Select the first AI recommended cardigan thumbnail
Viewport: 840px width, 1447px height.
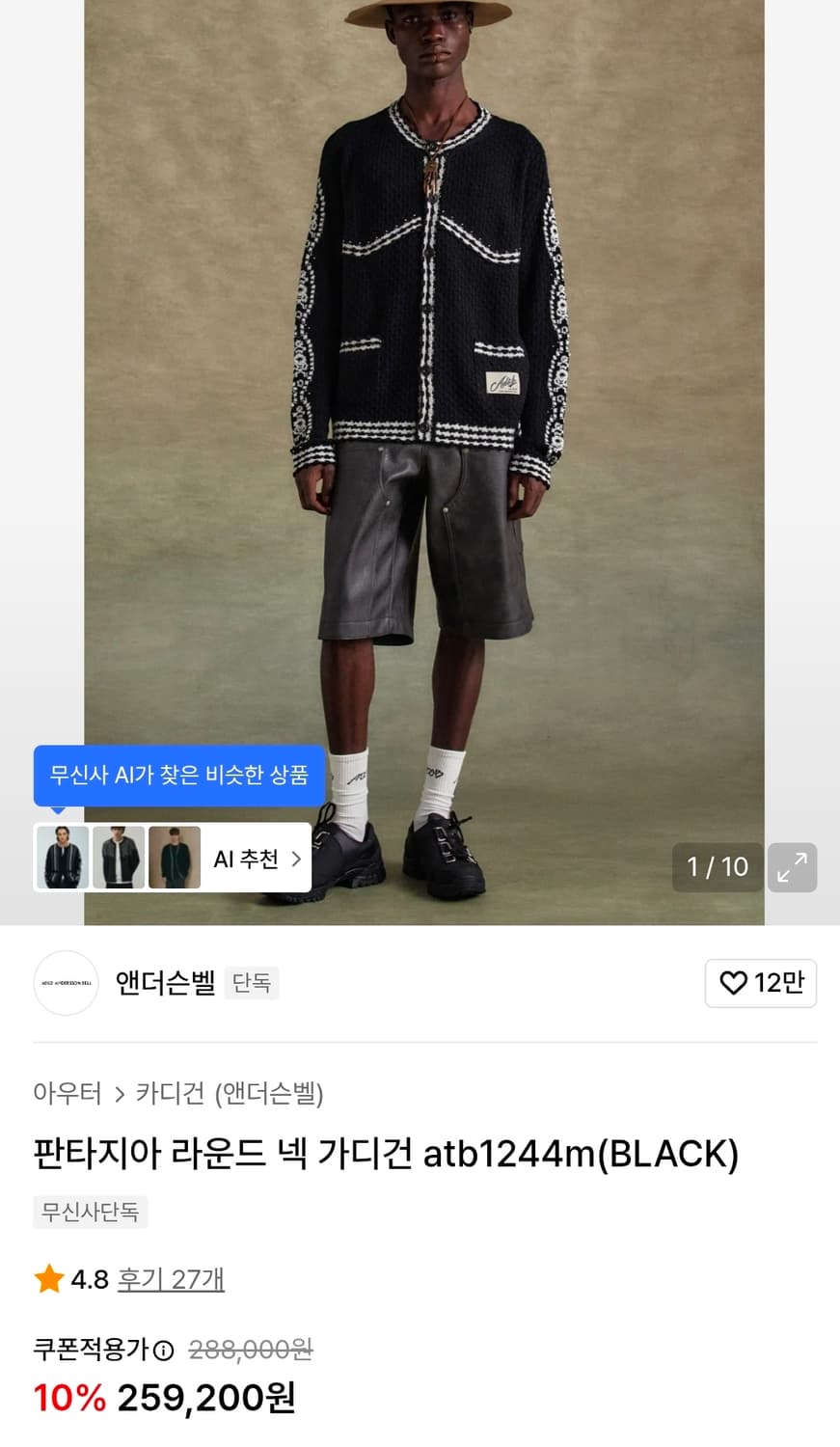click(x=61, y=857)
